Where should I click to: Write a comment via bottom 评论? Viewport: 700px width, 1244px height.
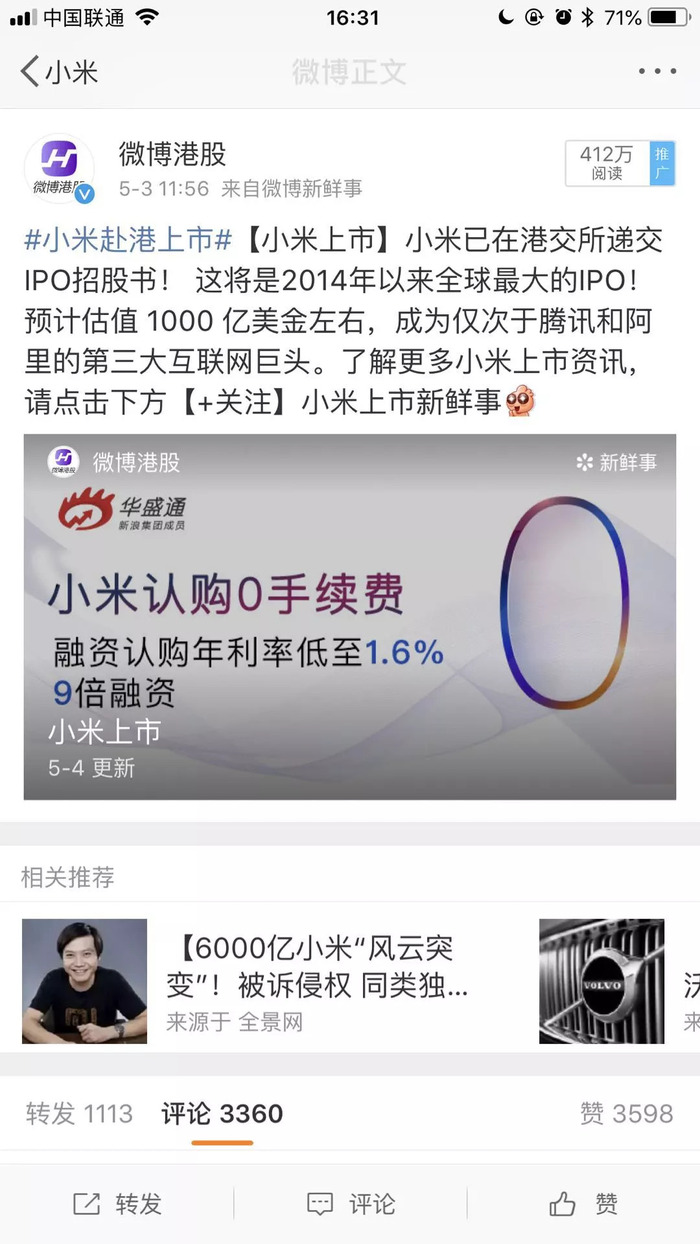click(x=350, y=1204)
